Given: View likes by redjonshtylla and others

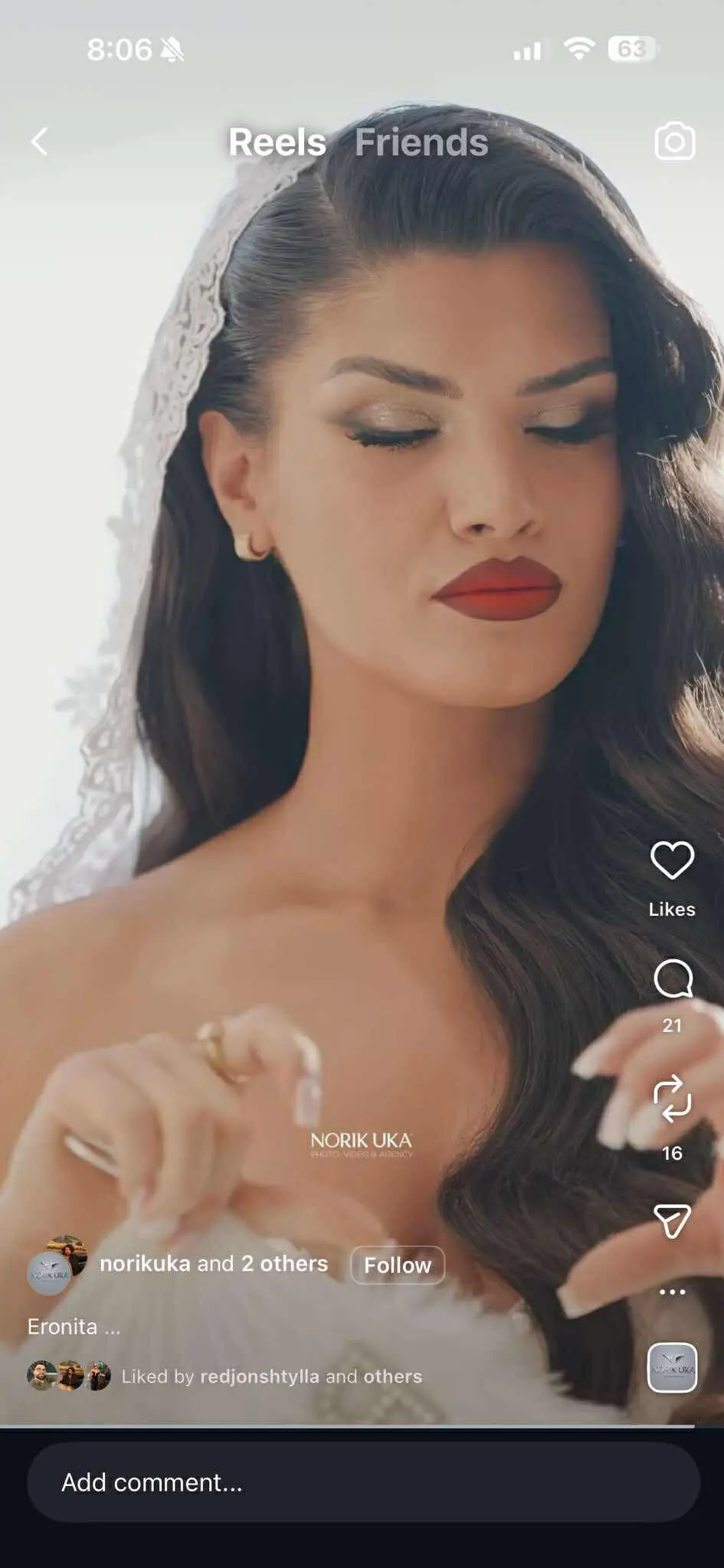Looking at the screenshot, I should click(x=272, y=1376).
